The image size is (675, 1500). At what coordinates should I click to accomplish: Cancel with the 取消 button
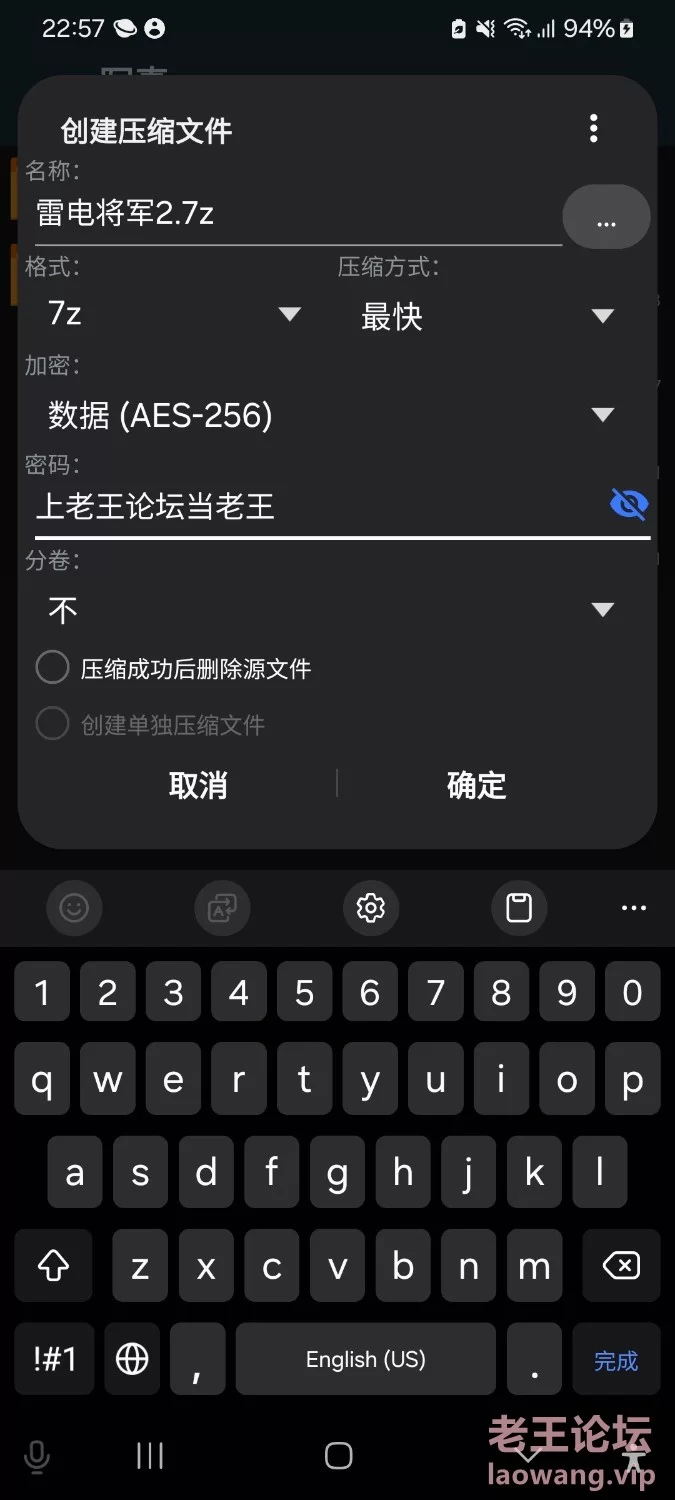198,785
